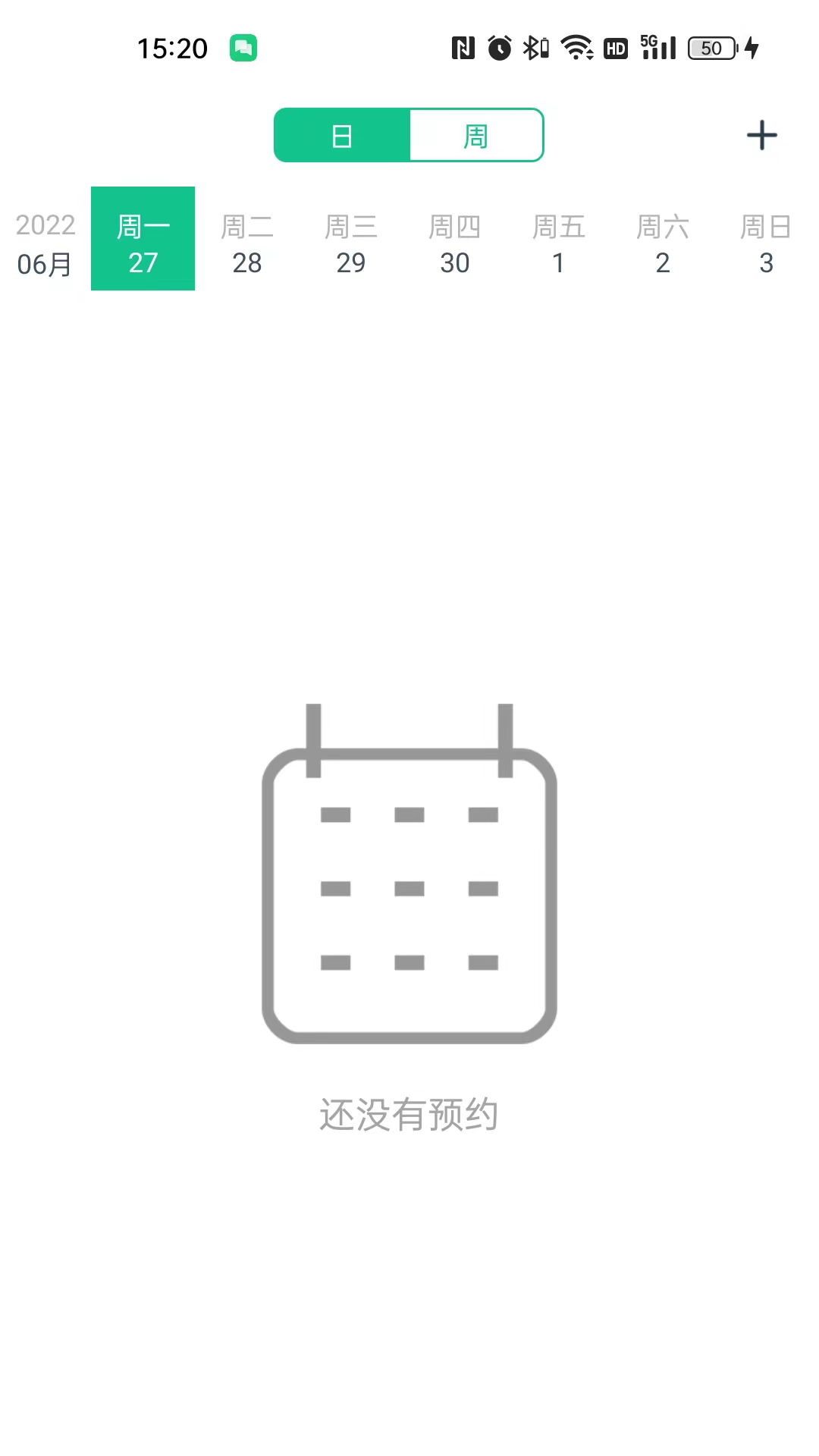
Task: Choose 周六 2 in the date strip
Action: click(x=662, y=238)
